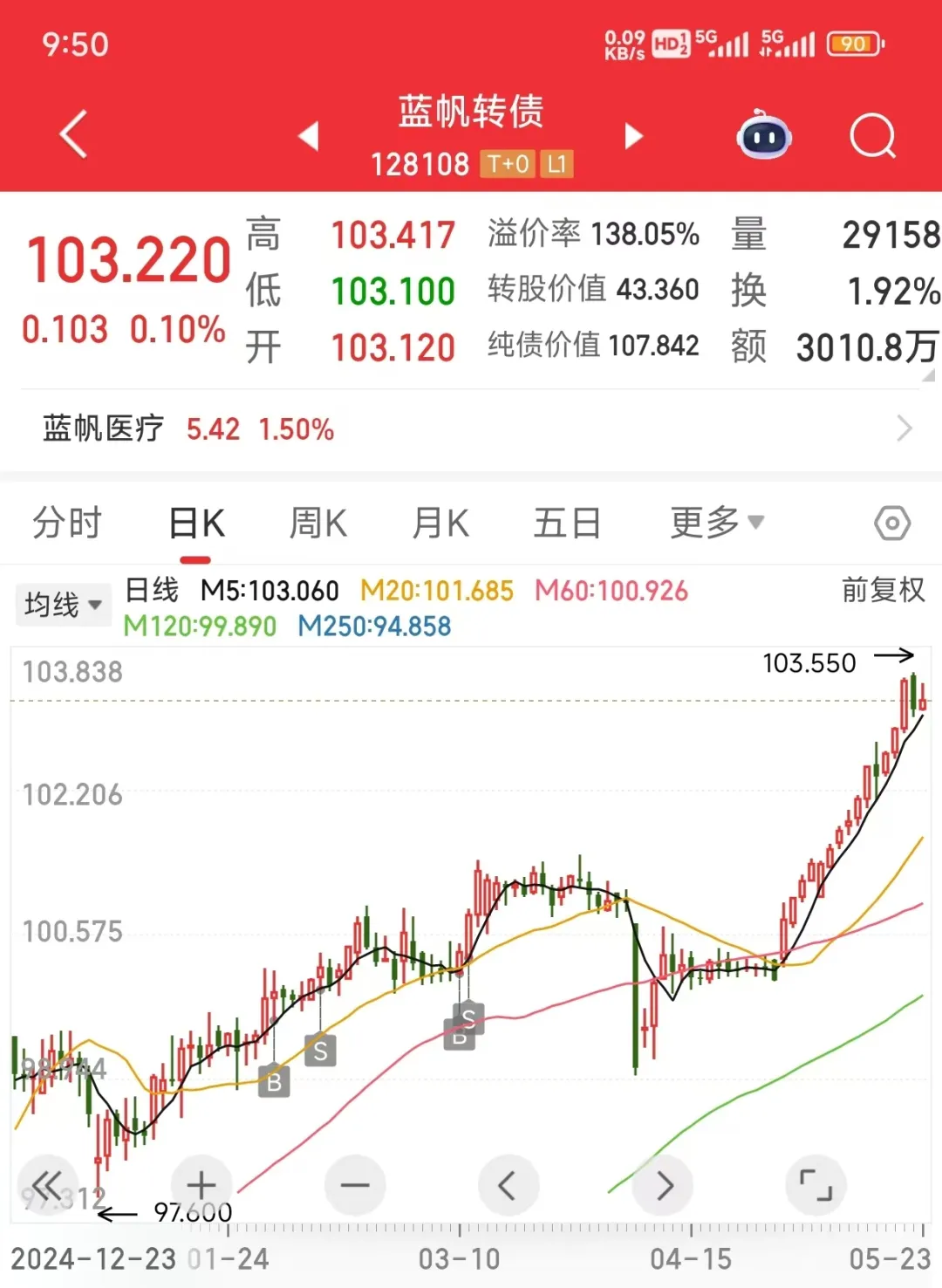Go back using the top-left arrow
The width and height of the screenshot is (942, 1288).
[73, 134]
